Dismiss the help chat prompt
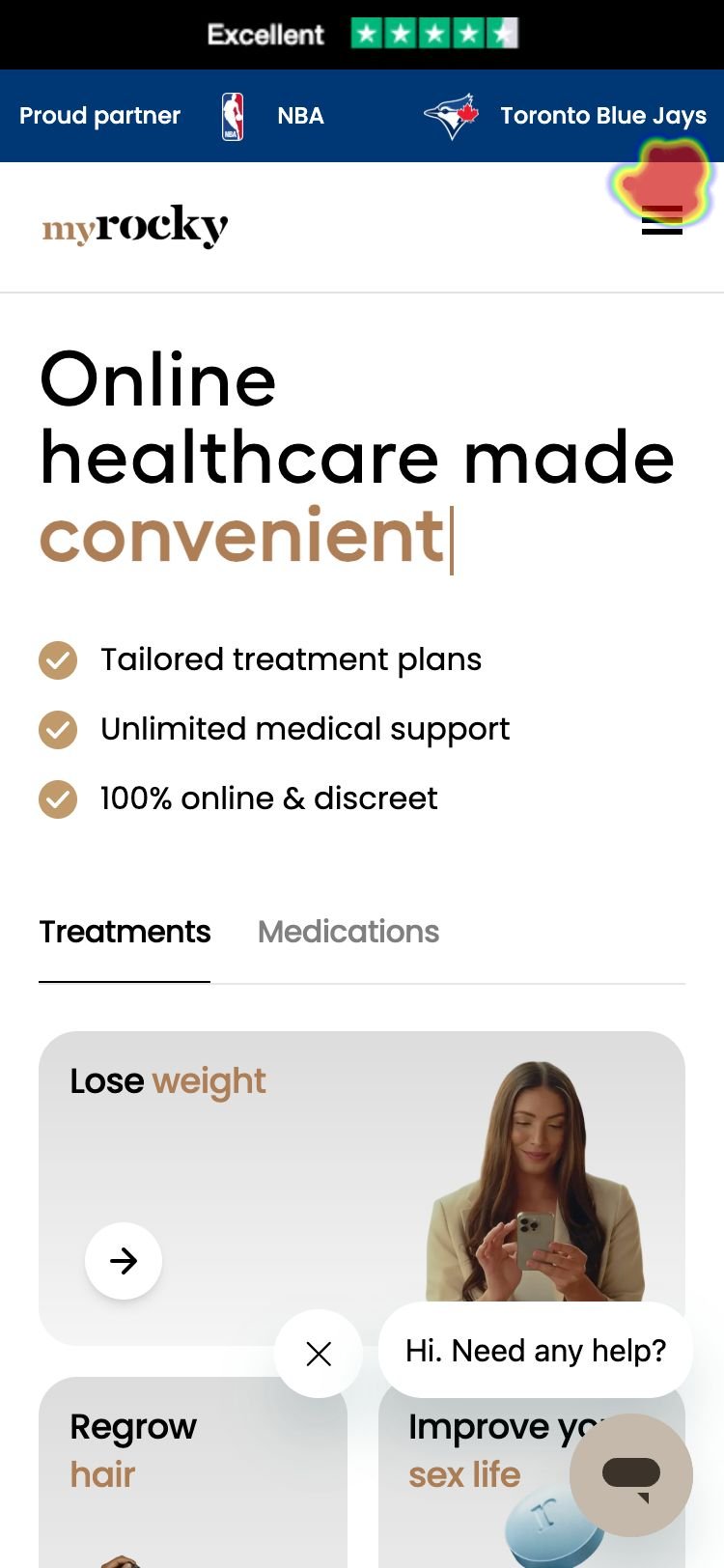The width and height of the screenshot is (724, 1568). click(x=319, y=1354)
